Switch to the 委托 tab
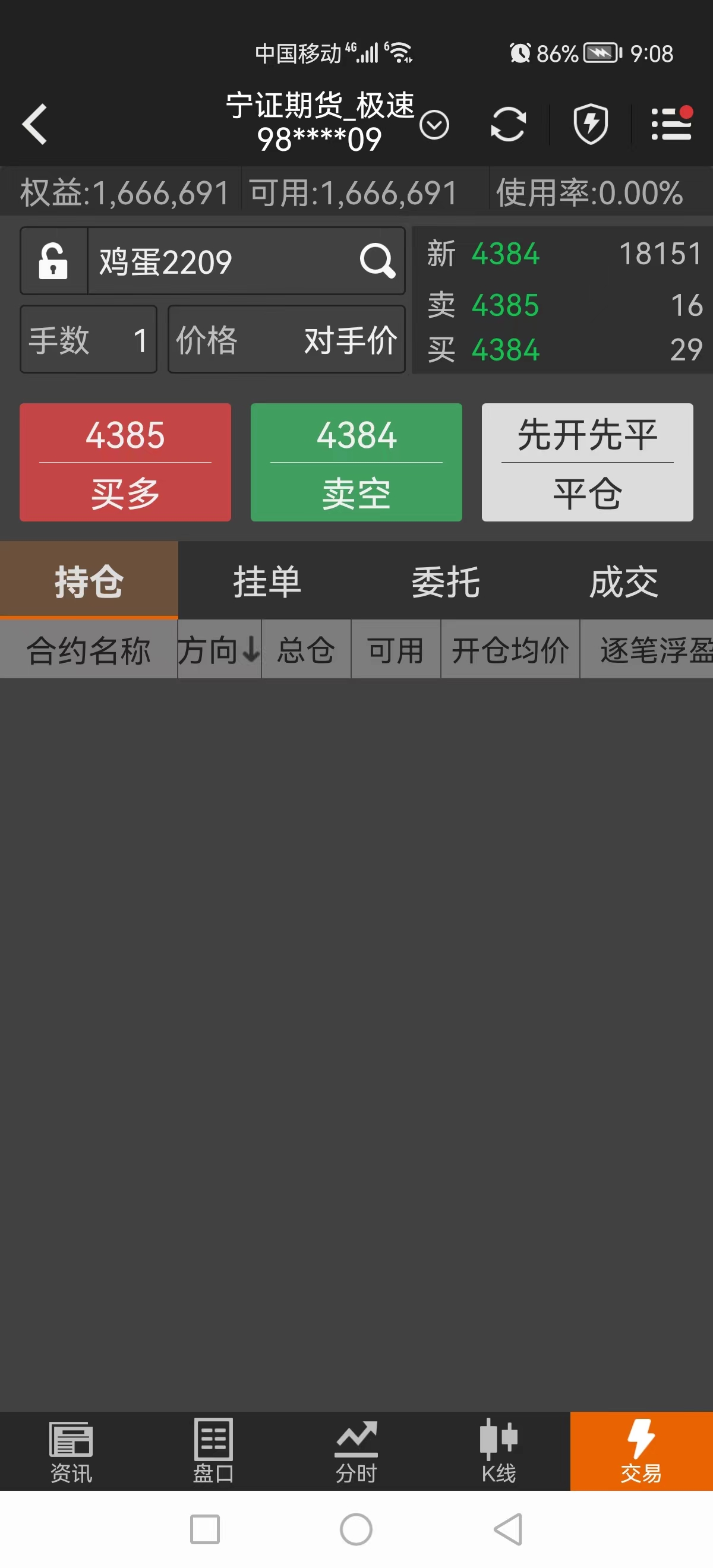This screenshot has height=1568, width=713. coord(446,581)
